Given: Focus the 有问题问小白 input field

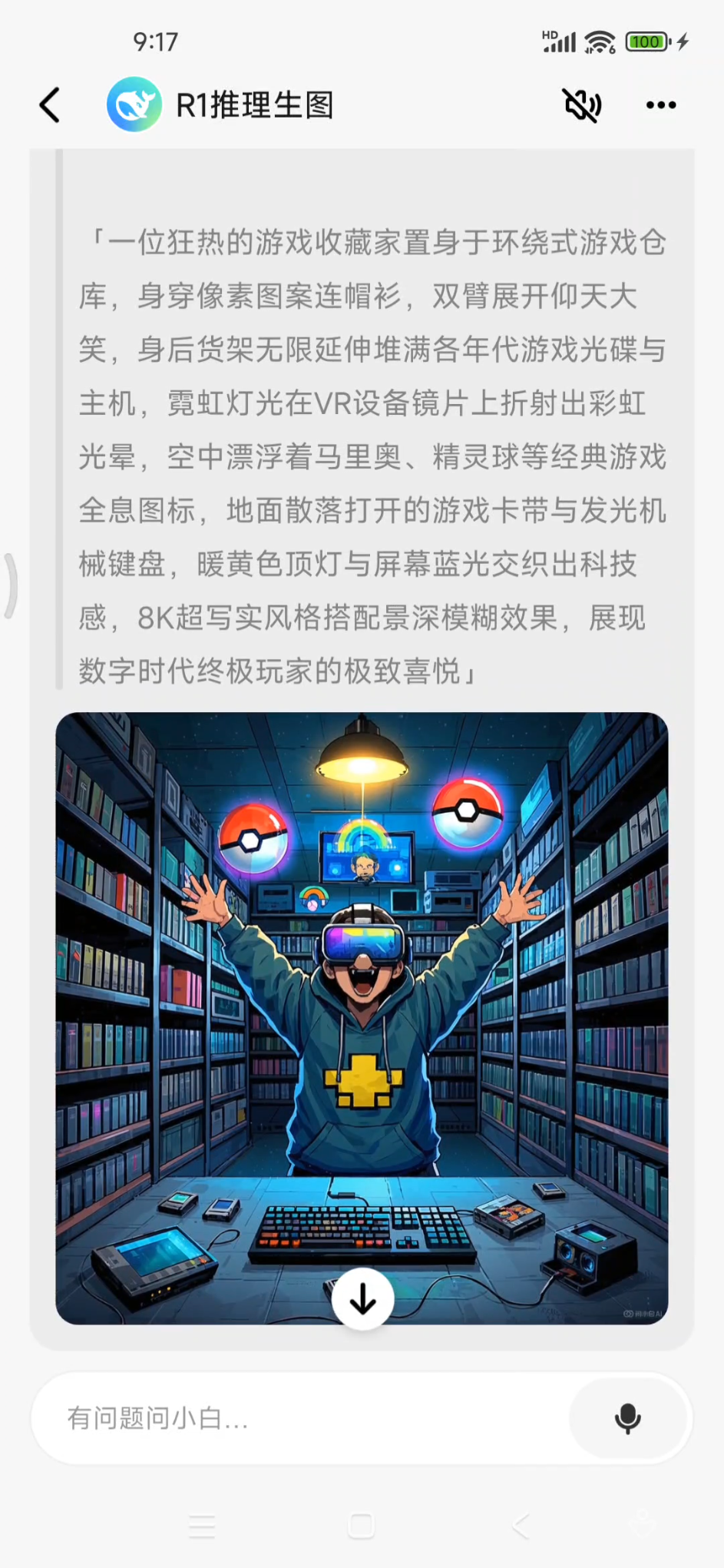Looking at the screenshot, I should pos(299,1418).
